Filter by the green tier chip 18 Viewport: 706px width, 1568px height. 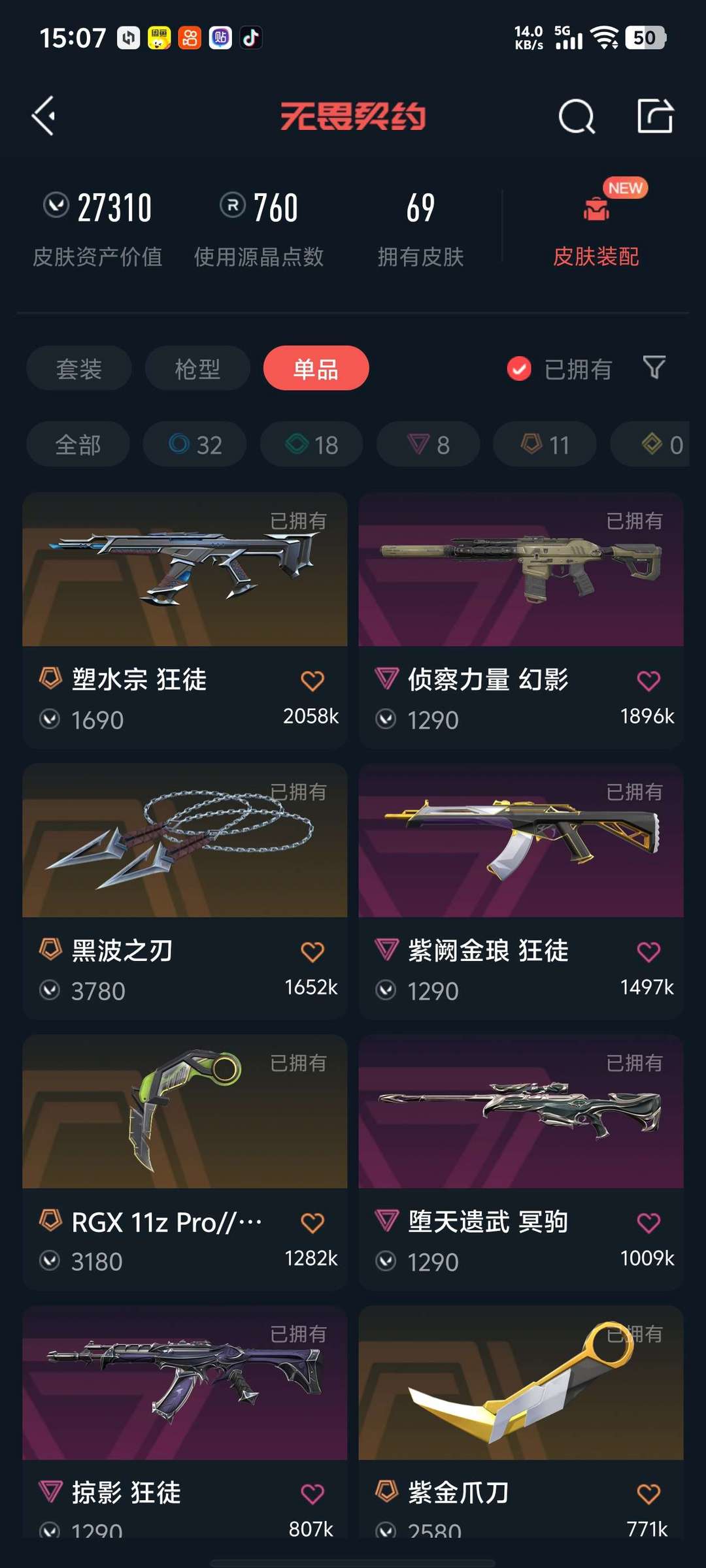click(x=312, y=445)
